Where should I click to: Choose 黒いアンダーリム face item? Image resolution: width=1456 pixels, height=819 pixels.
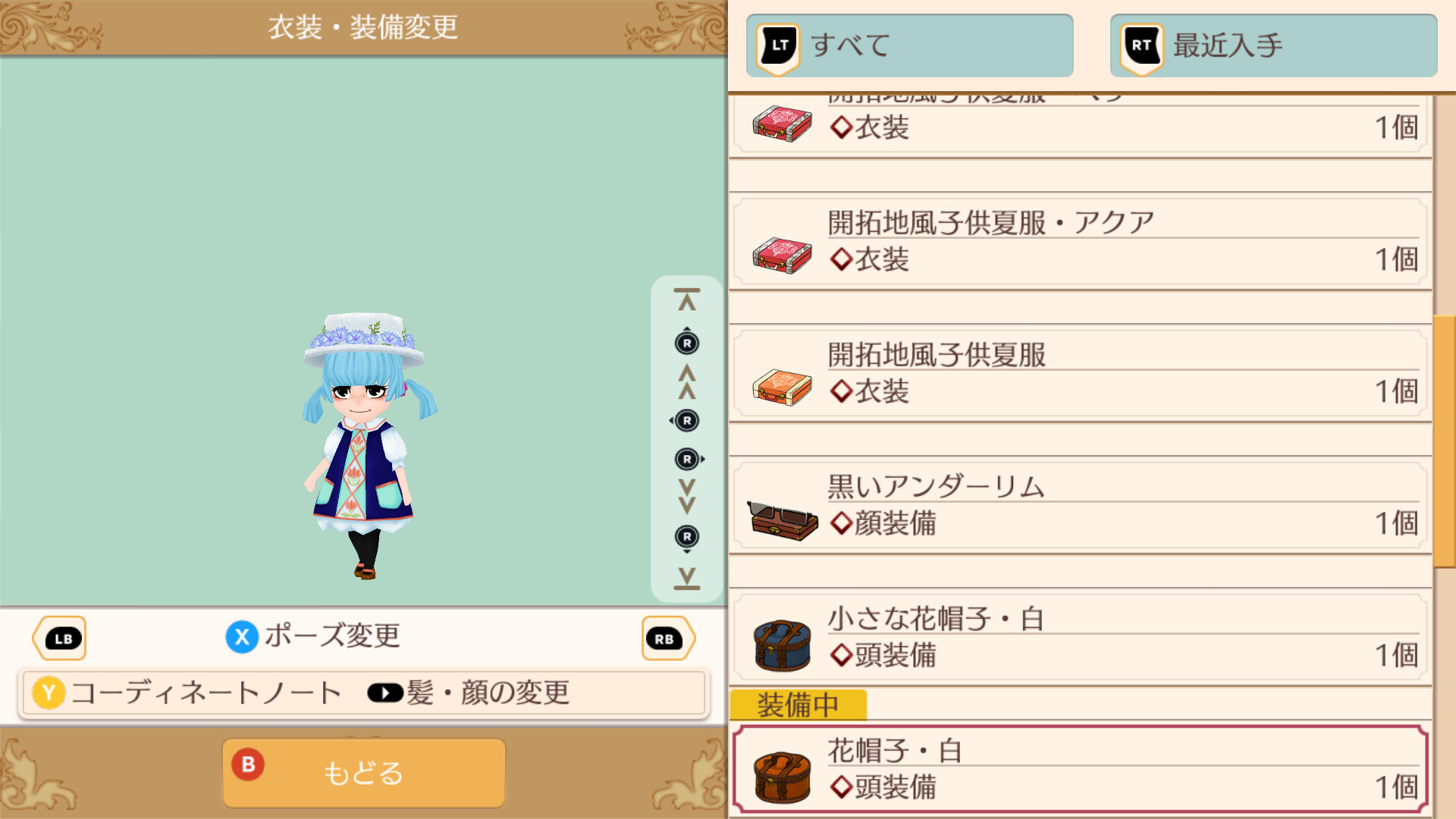click(1080, 507)
